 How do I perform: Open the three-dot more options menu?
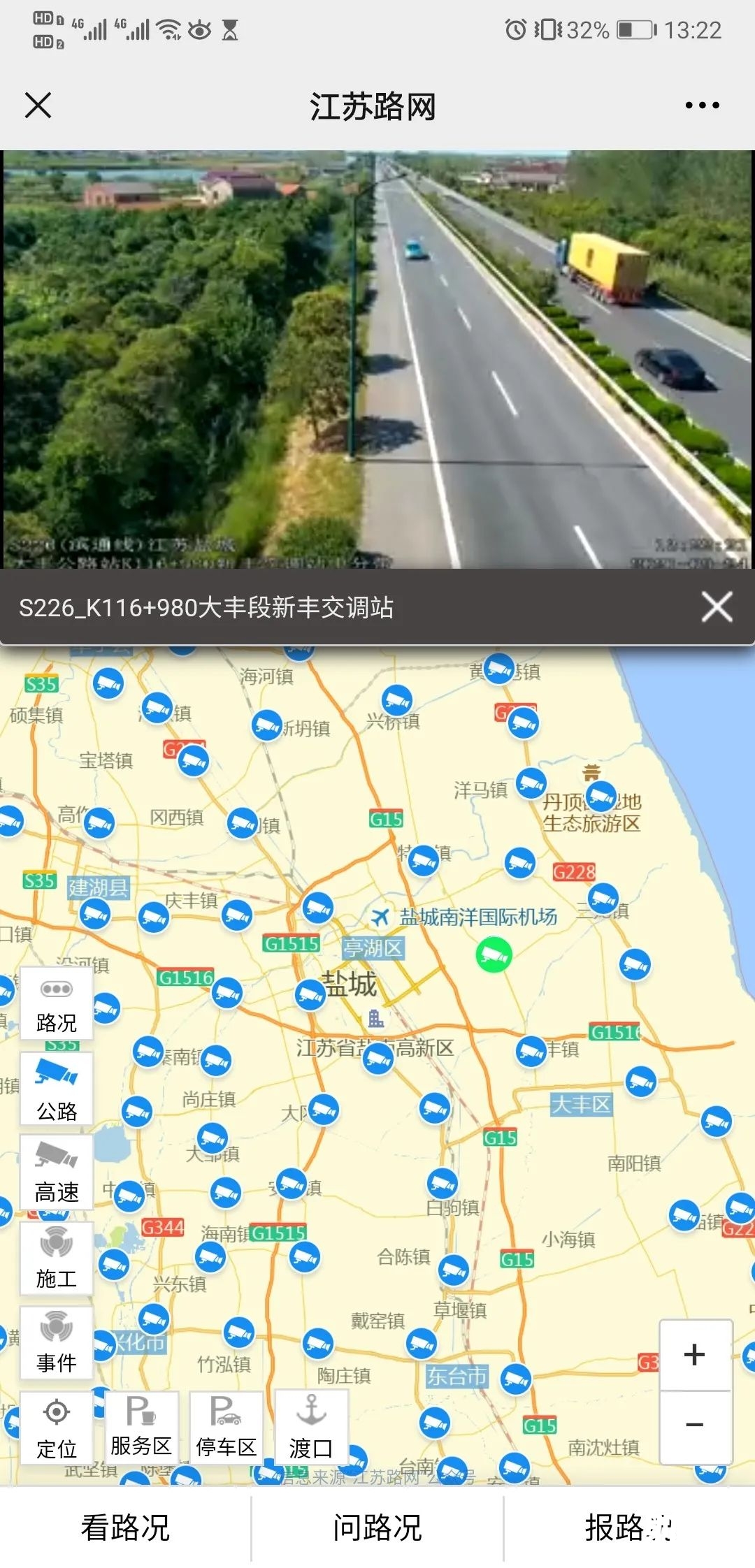click(x=702, y=106)
